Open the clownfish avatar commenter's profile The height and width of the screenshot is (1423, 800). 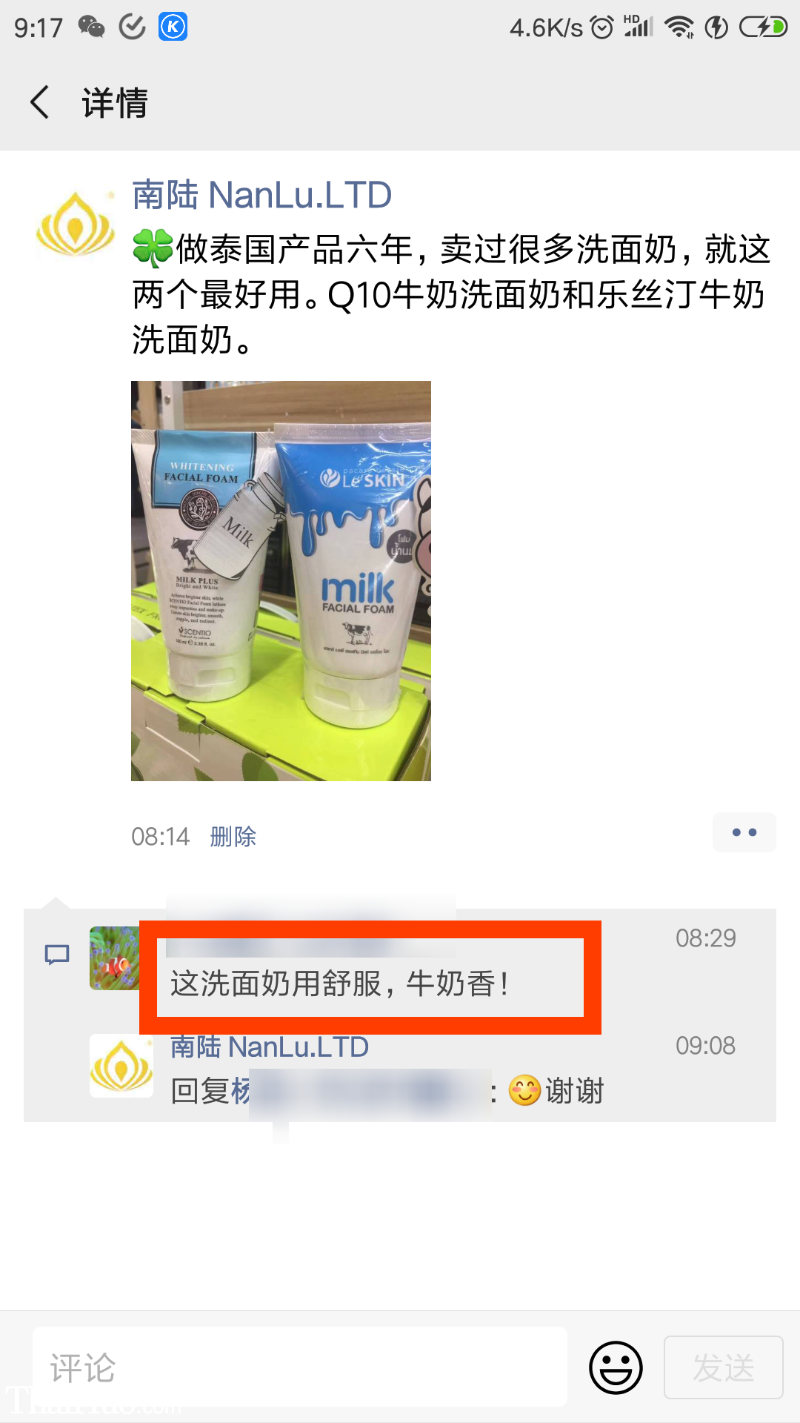click(114, 958)
